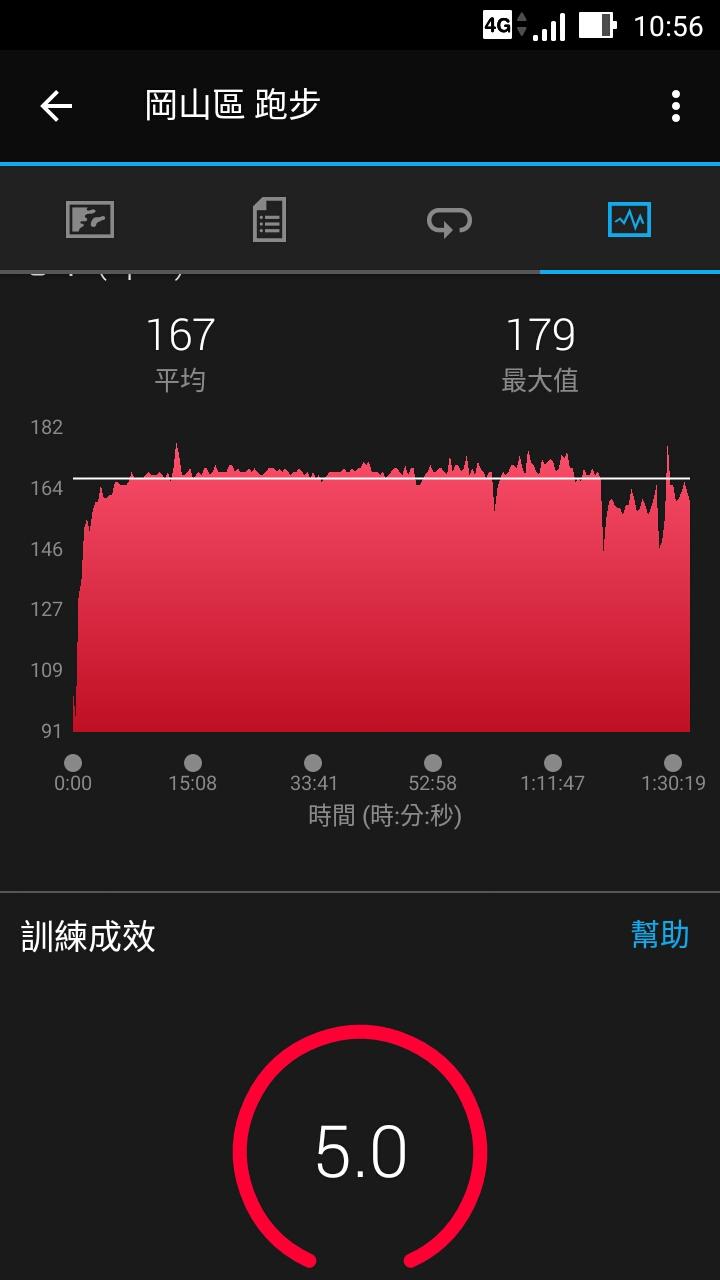The image size is (720, 1280).
Task: Open the three-dot overflow menu
Action: point(676,106)
